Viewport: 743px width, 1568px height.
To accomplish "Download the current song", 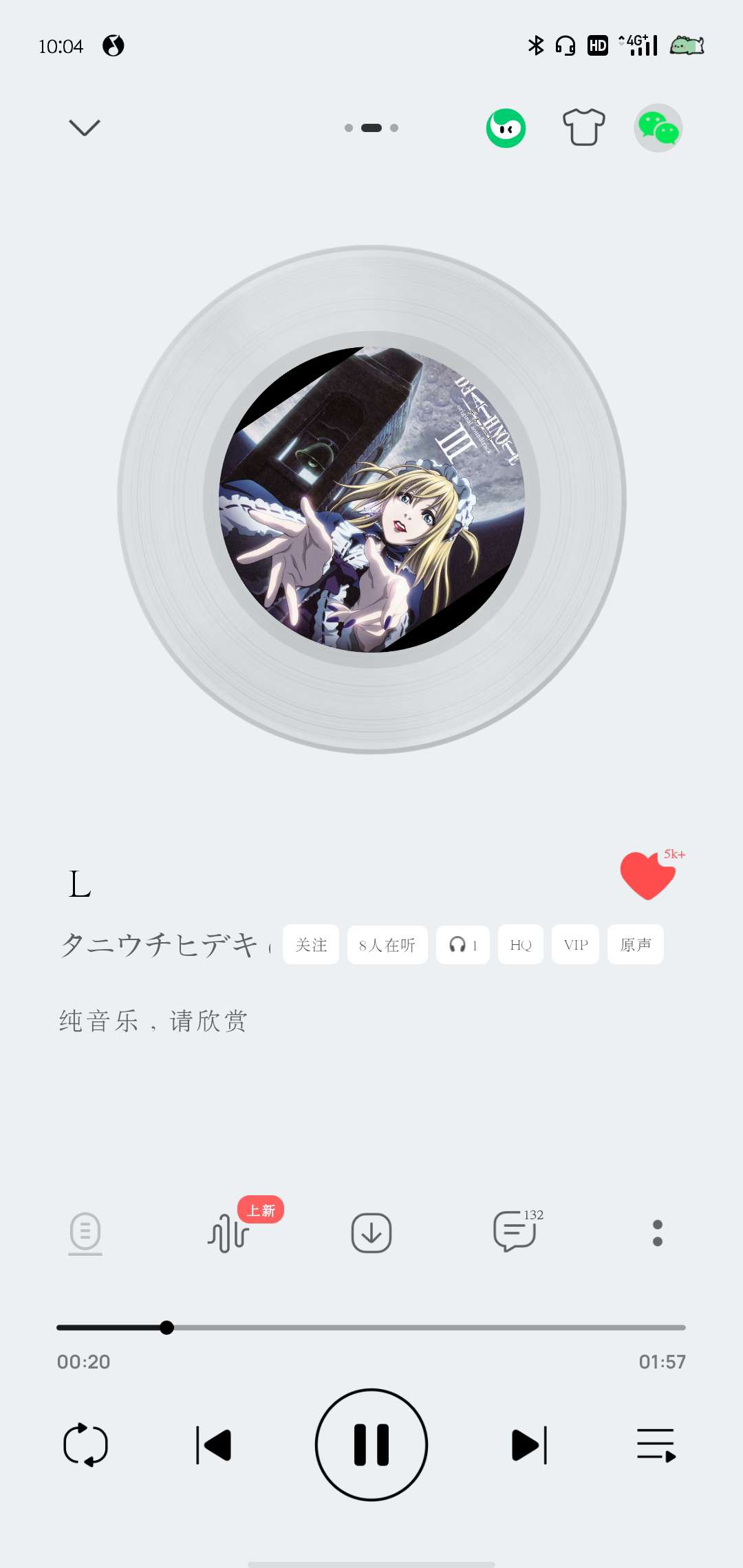I will [371, 1233].
